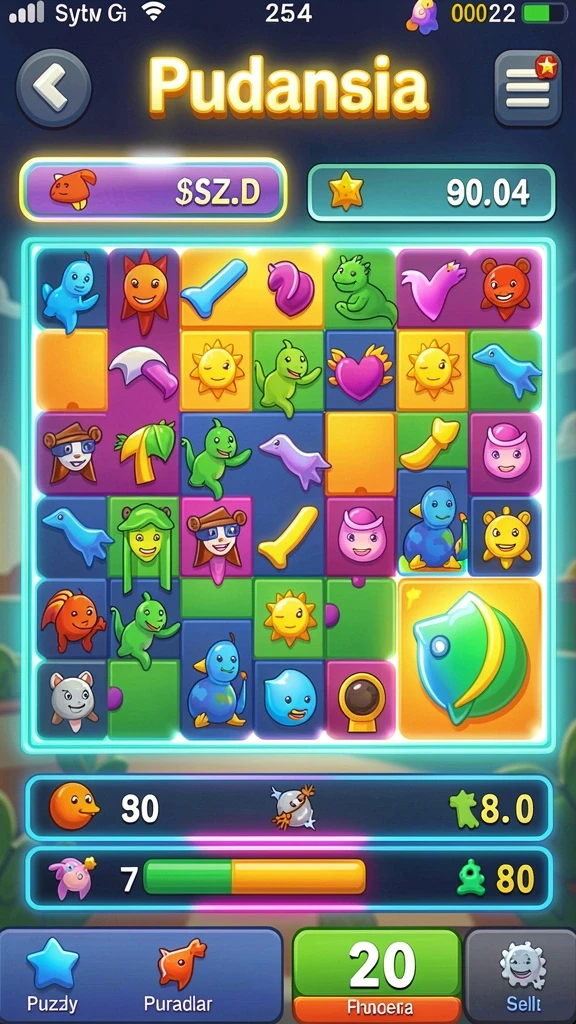The image size is (576, 1024).
Task: Tap the purple $SZ.D currency bar
Action: [x=153, y=189]
